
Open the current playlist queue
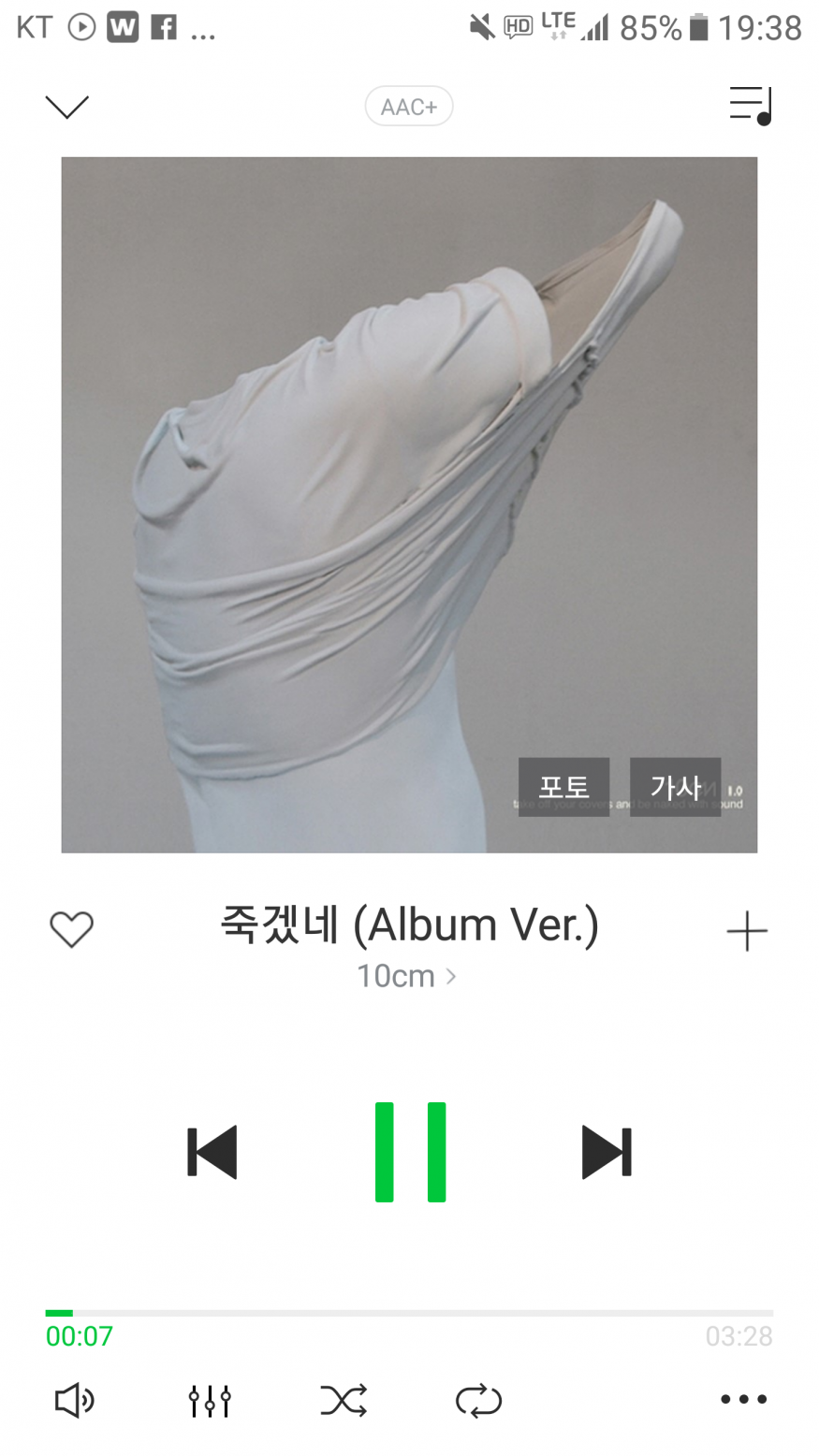point(750,105)
